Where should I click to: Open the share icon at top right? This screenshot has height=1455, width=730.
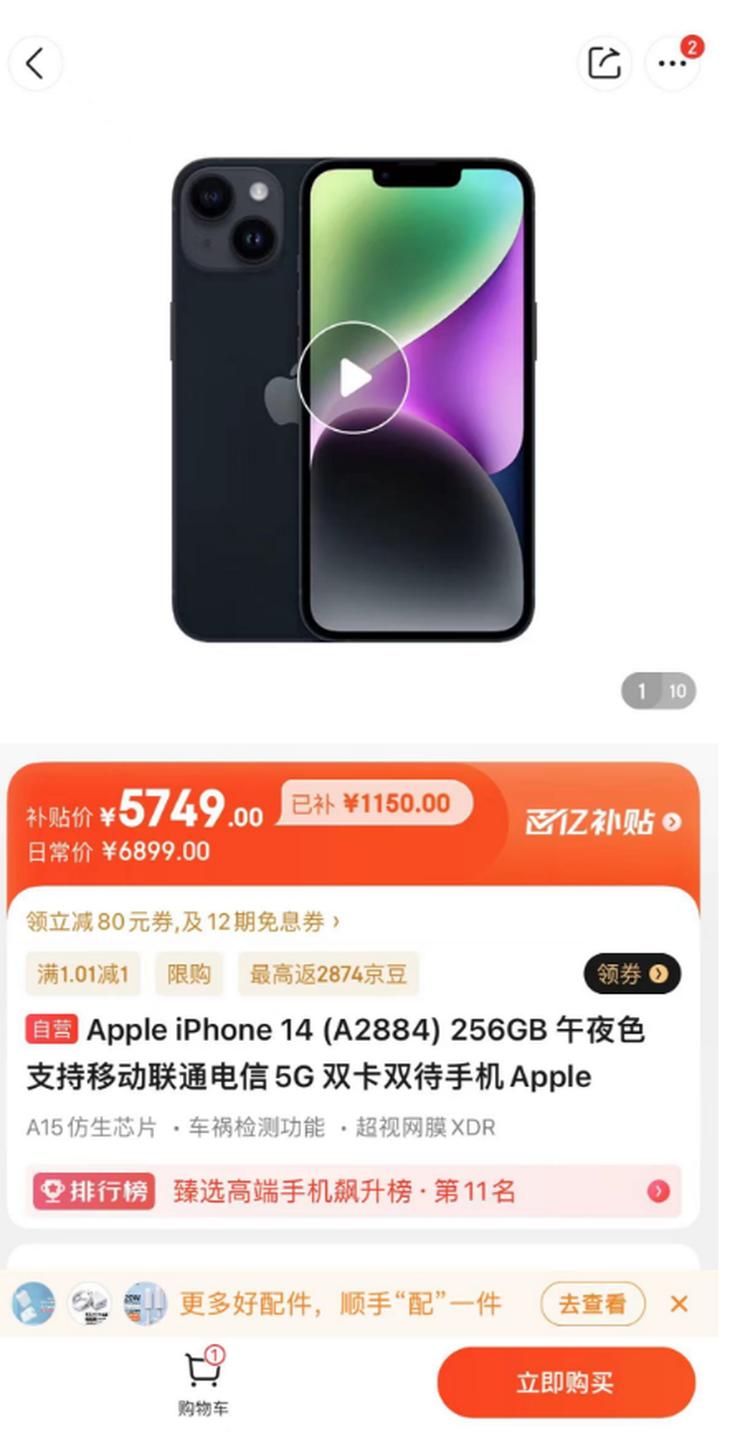click(x=605, y=63)
